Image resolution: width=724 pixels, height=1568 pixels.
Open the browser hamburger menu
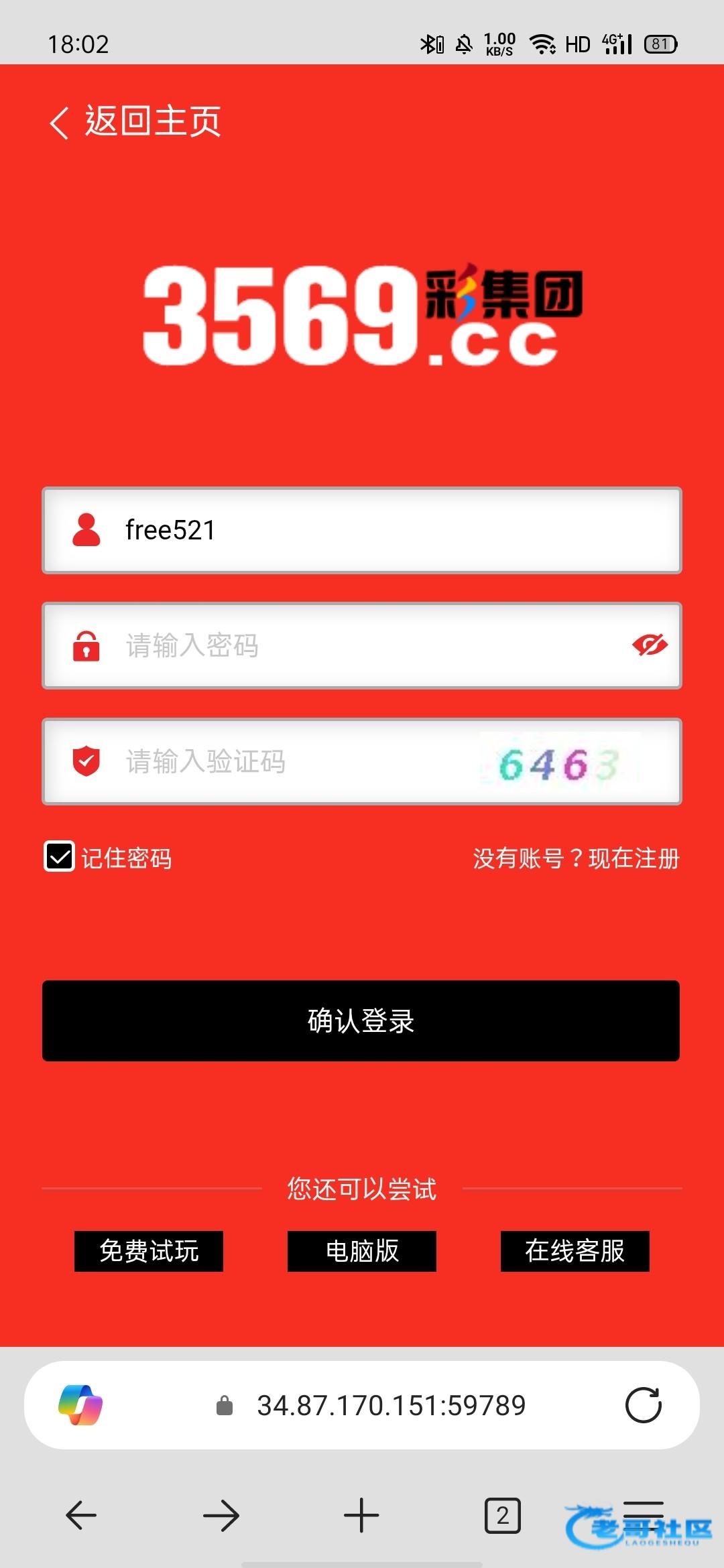(643, 1511)
